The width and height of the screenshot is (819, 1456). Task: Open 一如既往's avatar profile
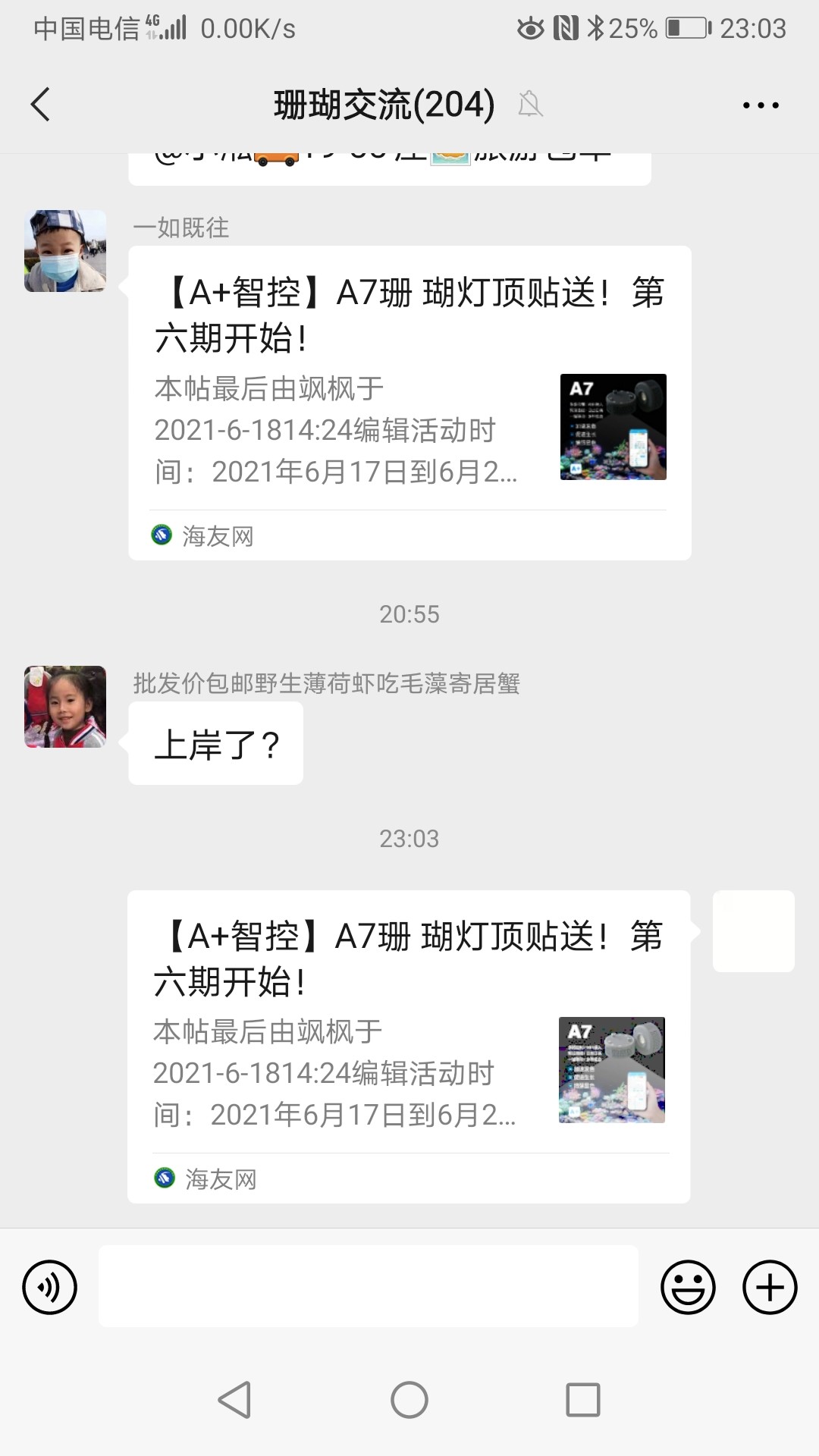65,251
